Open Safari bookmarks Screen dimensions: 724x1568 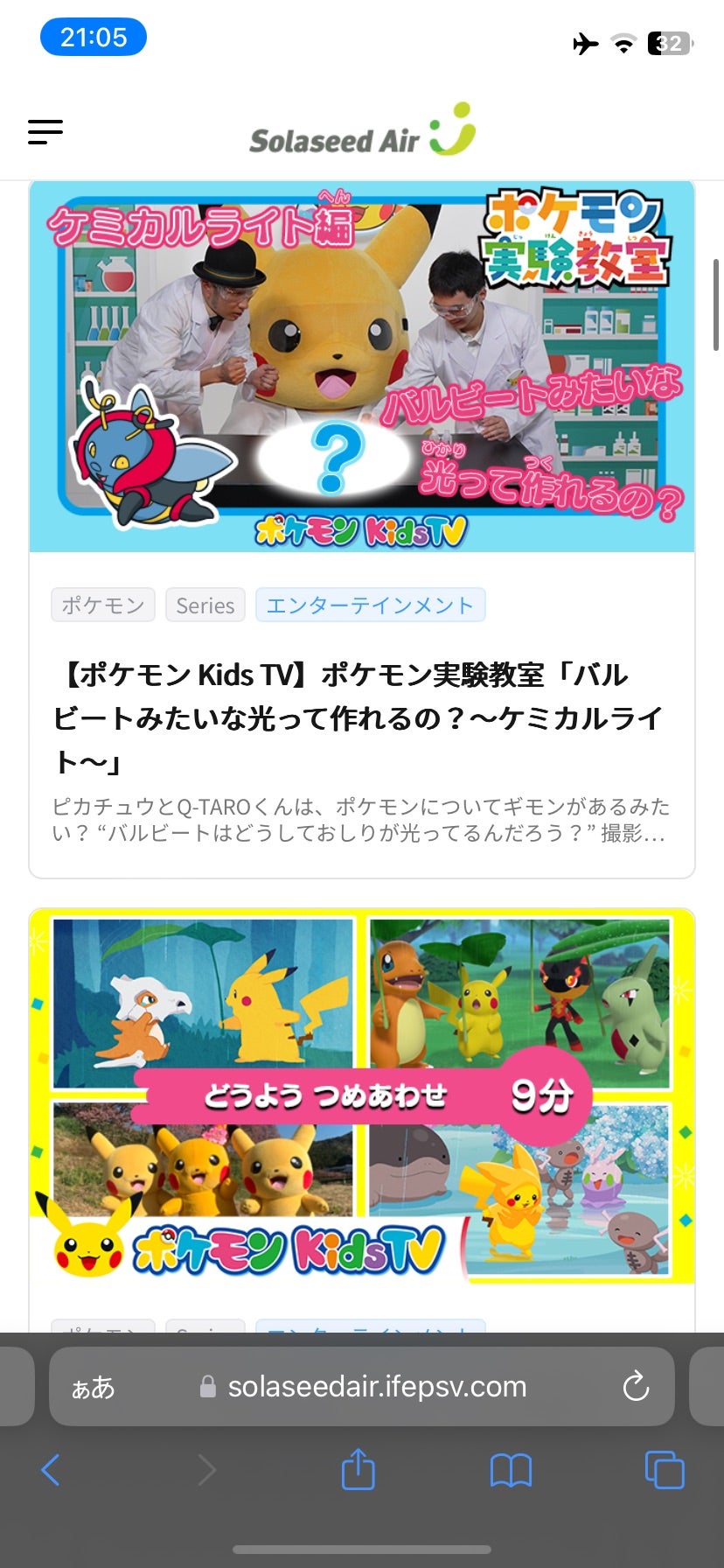[512, 1471]
